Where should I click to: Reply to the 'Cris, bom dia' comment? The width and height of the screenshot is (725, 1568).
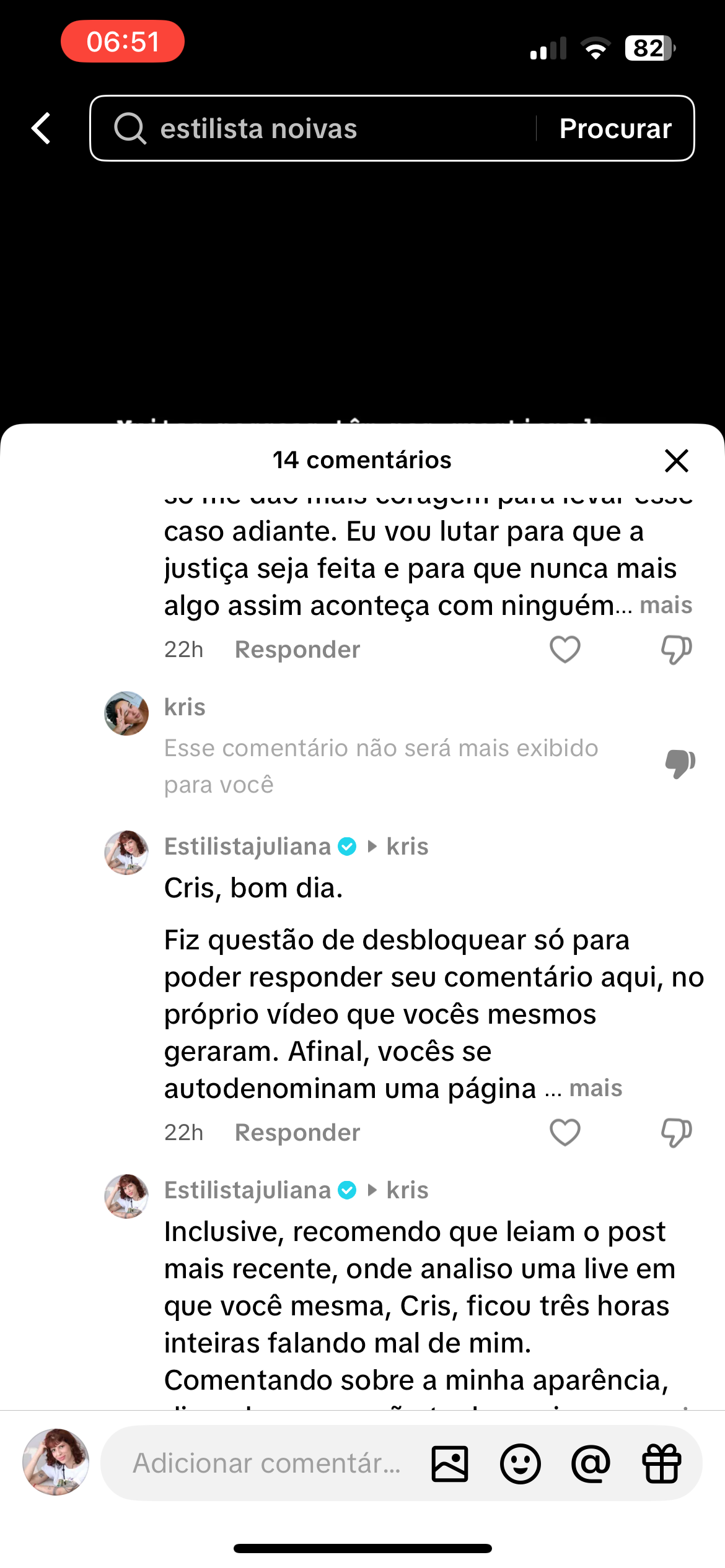pos(297,1133)
